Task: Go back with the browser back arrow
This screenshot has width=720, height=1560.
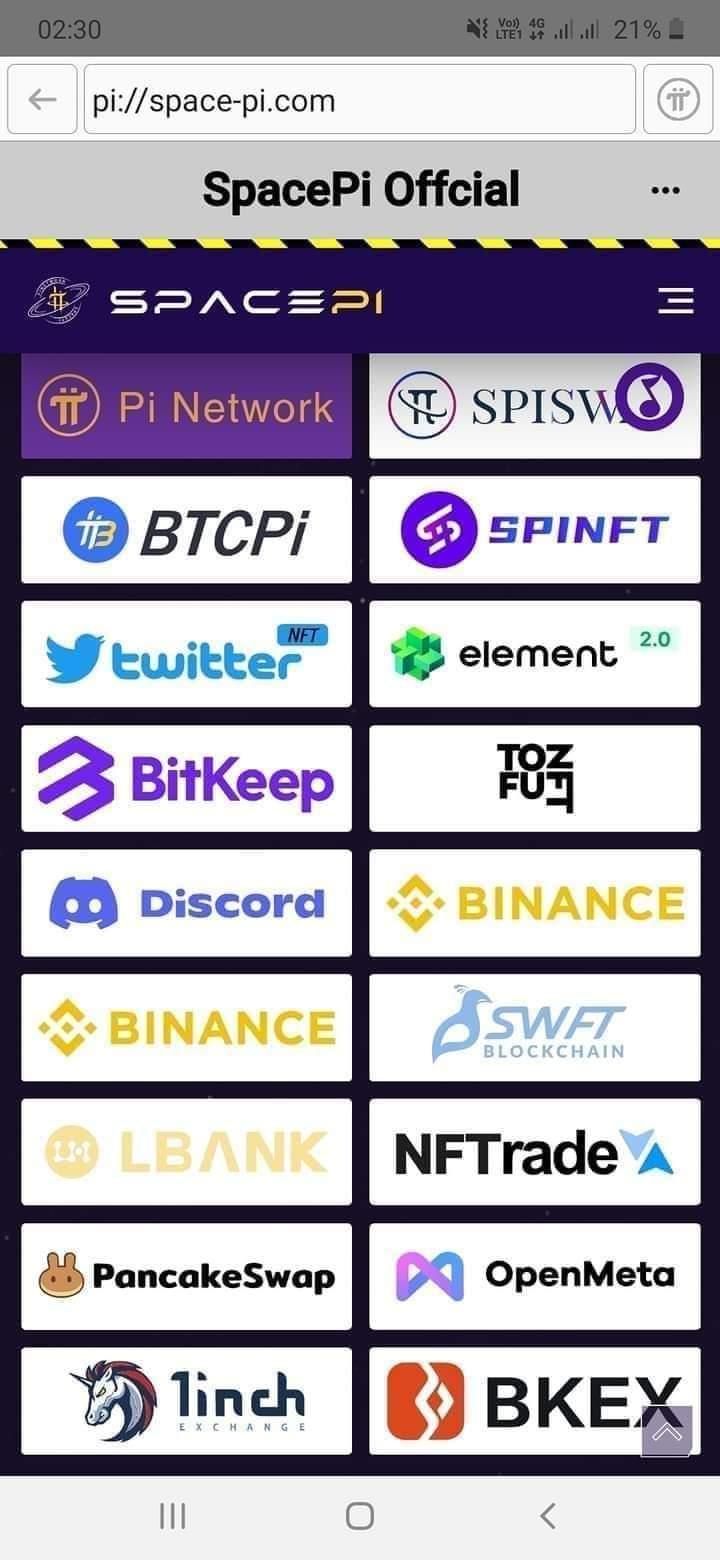Action: coord(42,99)
